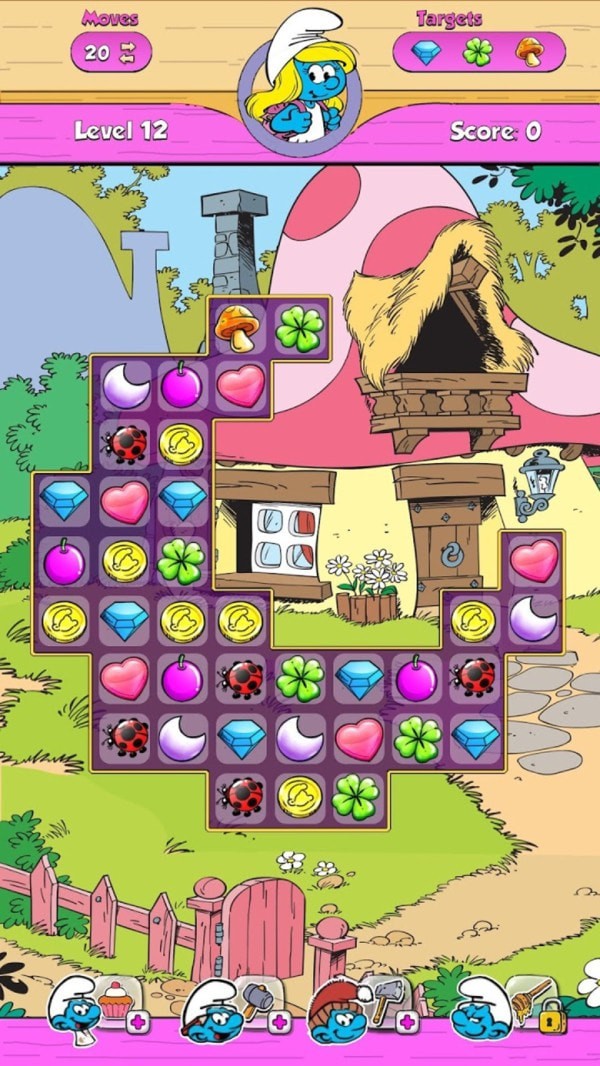Use the small hammer booster
The image size is (600, 1066).
point(255,998)
